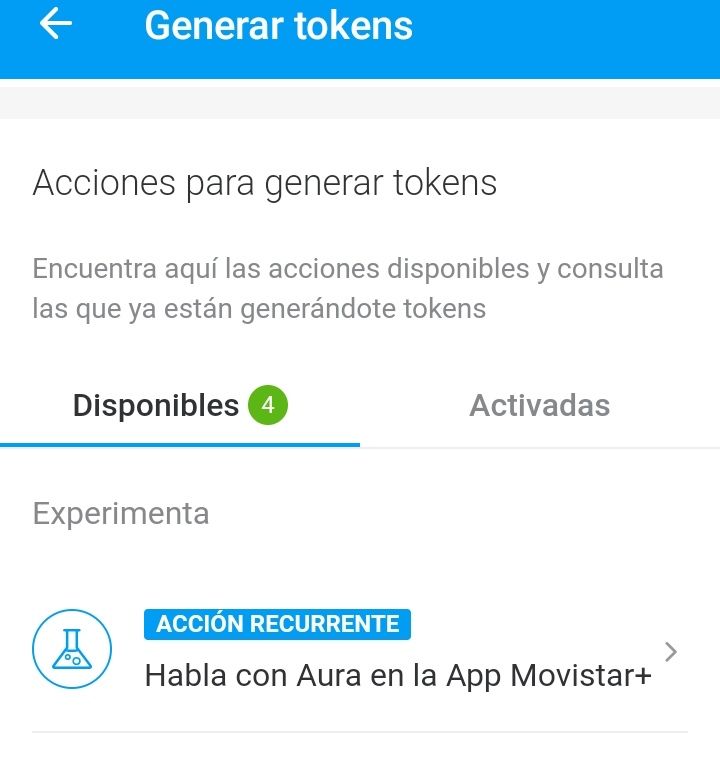
Task: Open Habla con Aura en la App Movistar+
Action: pos(398,675)
